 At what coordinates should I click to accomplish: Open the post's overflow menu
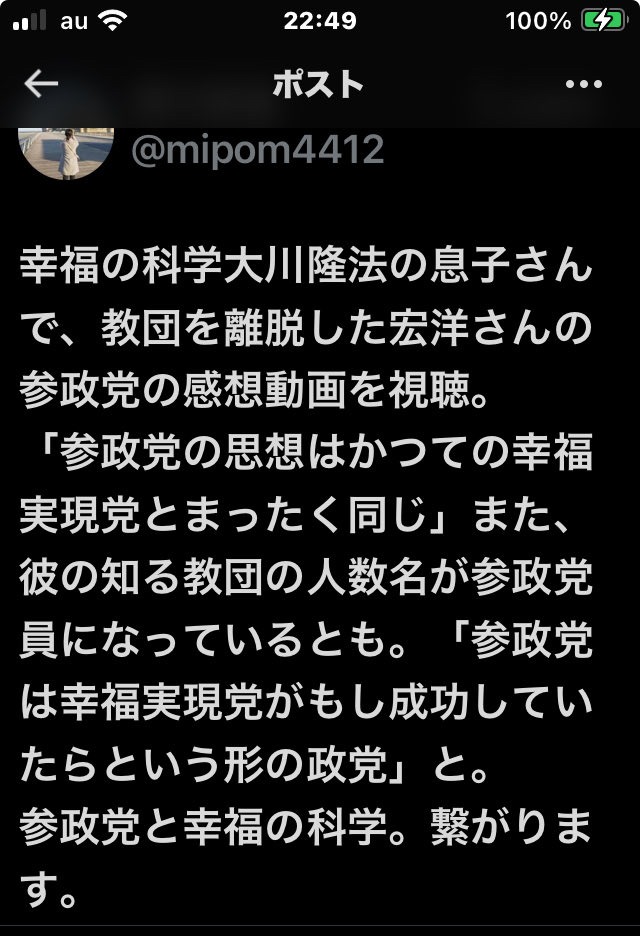583,85
